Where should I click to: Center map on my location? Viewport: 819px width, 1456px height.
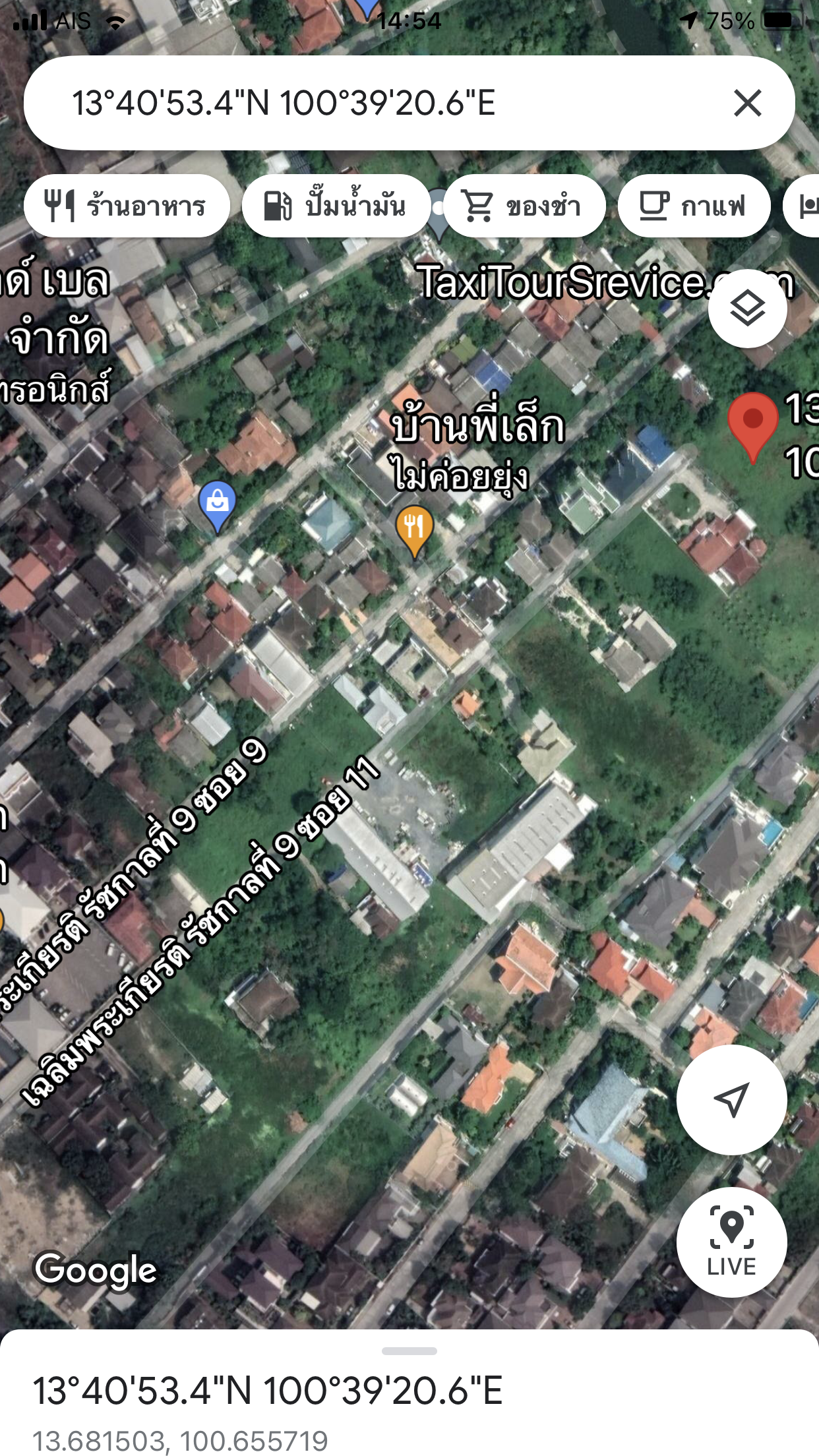731,1099
